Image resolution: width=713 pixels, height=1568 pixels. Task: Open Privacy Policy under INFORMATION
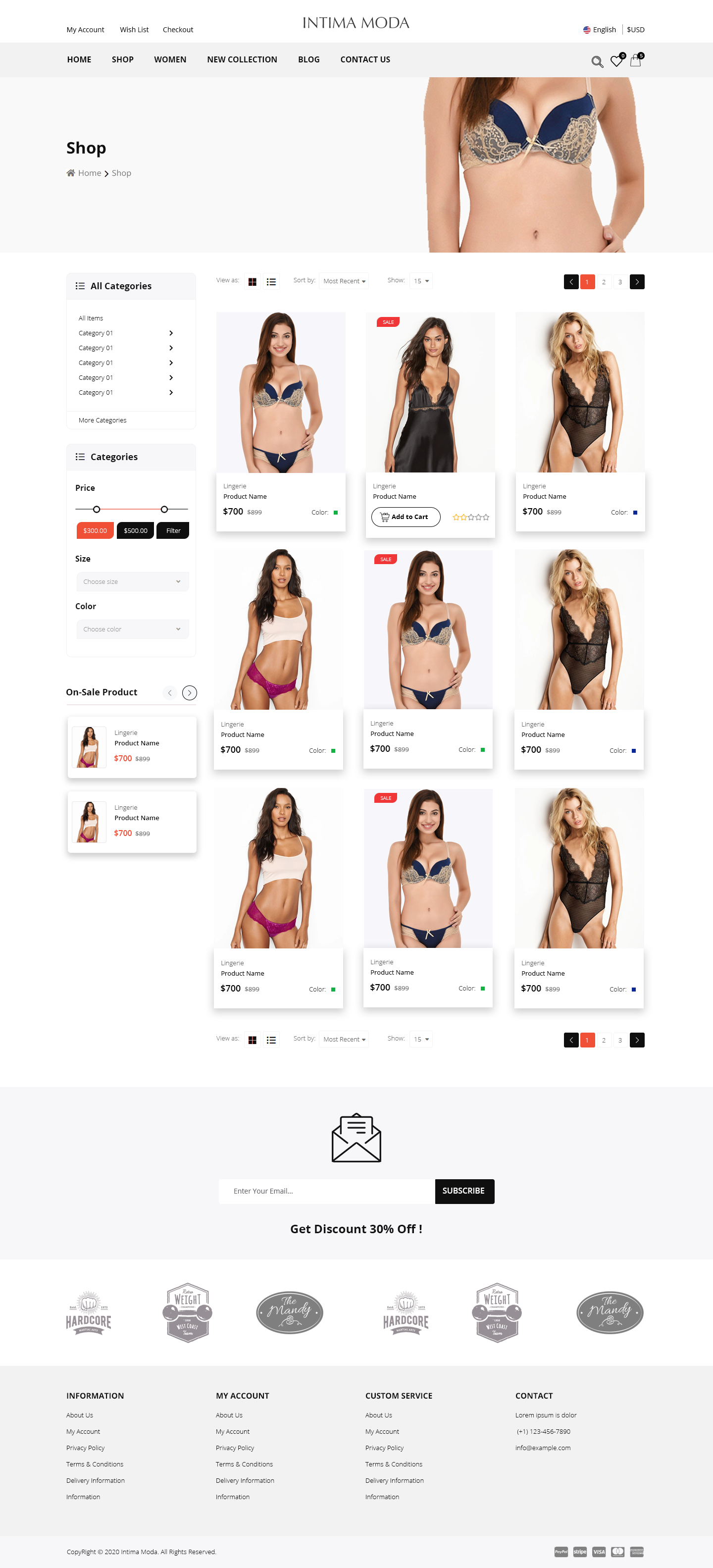[x=85, y=1448]
